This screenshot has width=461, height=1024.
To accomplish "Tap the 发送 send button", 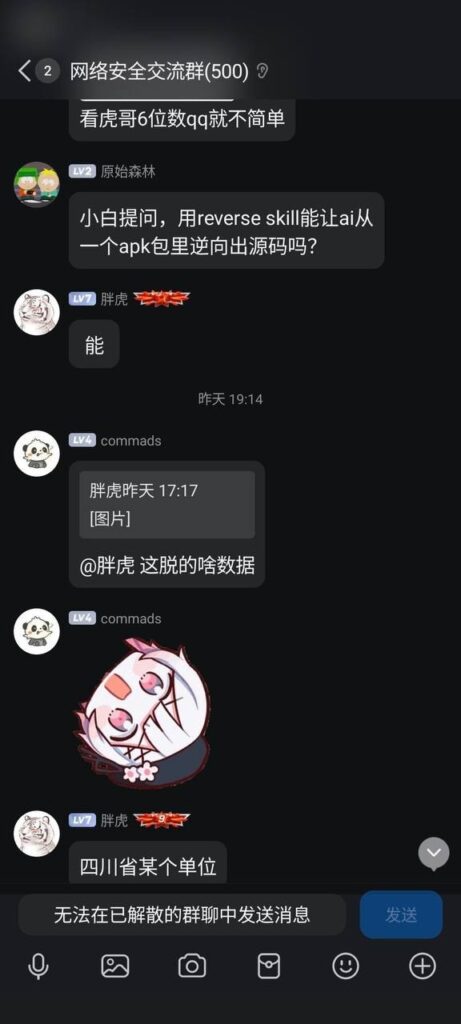I will click(x=401, y=915).
